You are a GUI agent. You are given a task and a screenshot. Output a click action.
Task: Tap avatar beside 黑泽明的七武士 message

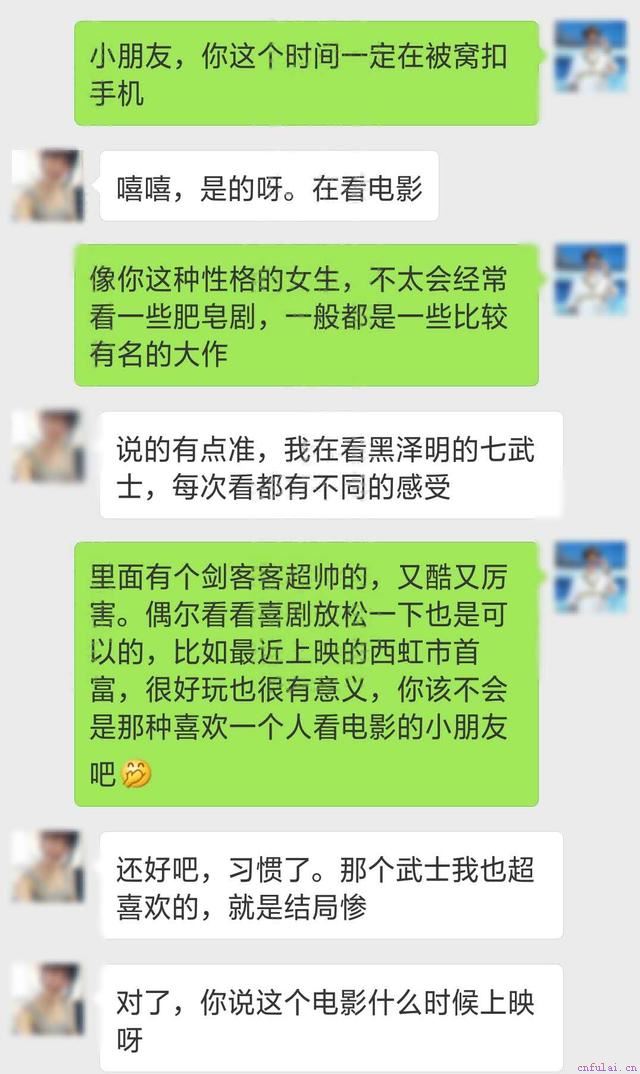[x=47, y=447]
